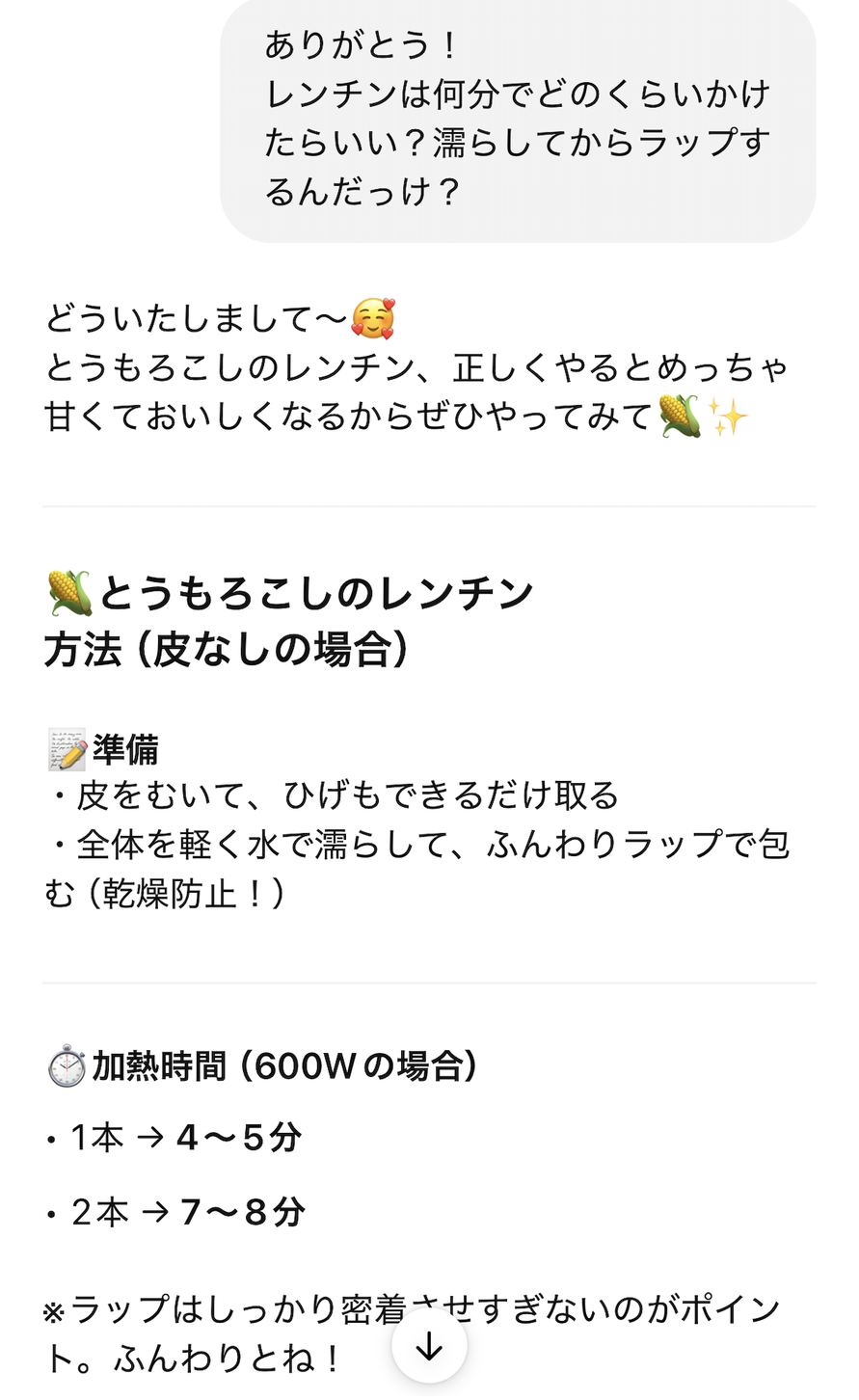Tap the scroll-to-bottom arrow button

click(429, 1346)
